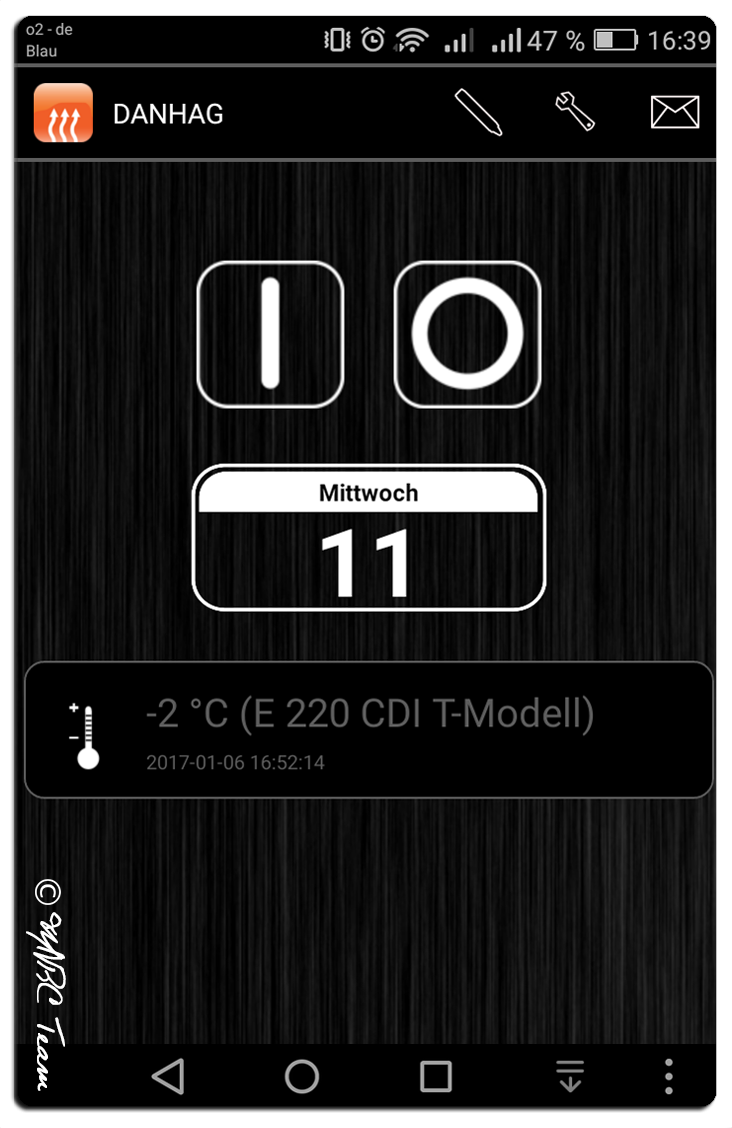Viewport: 732px width, 1128px height.
Task: Open the envelope messages icon
Action: (x=675, y=112)
